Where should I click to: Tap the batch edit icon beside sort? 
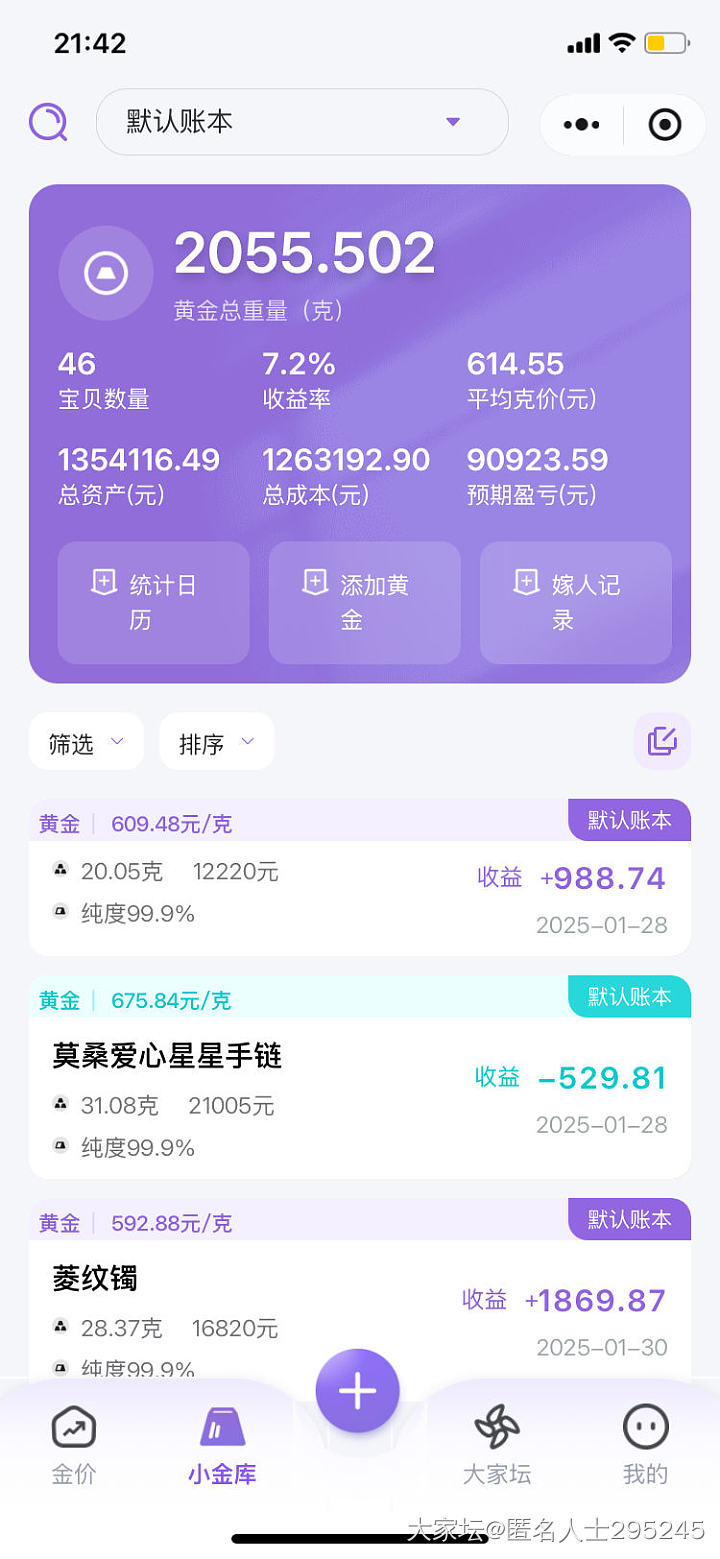661,741
